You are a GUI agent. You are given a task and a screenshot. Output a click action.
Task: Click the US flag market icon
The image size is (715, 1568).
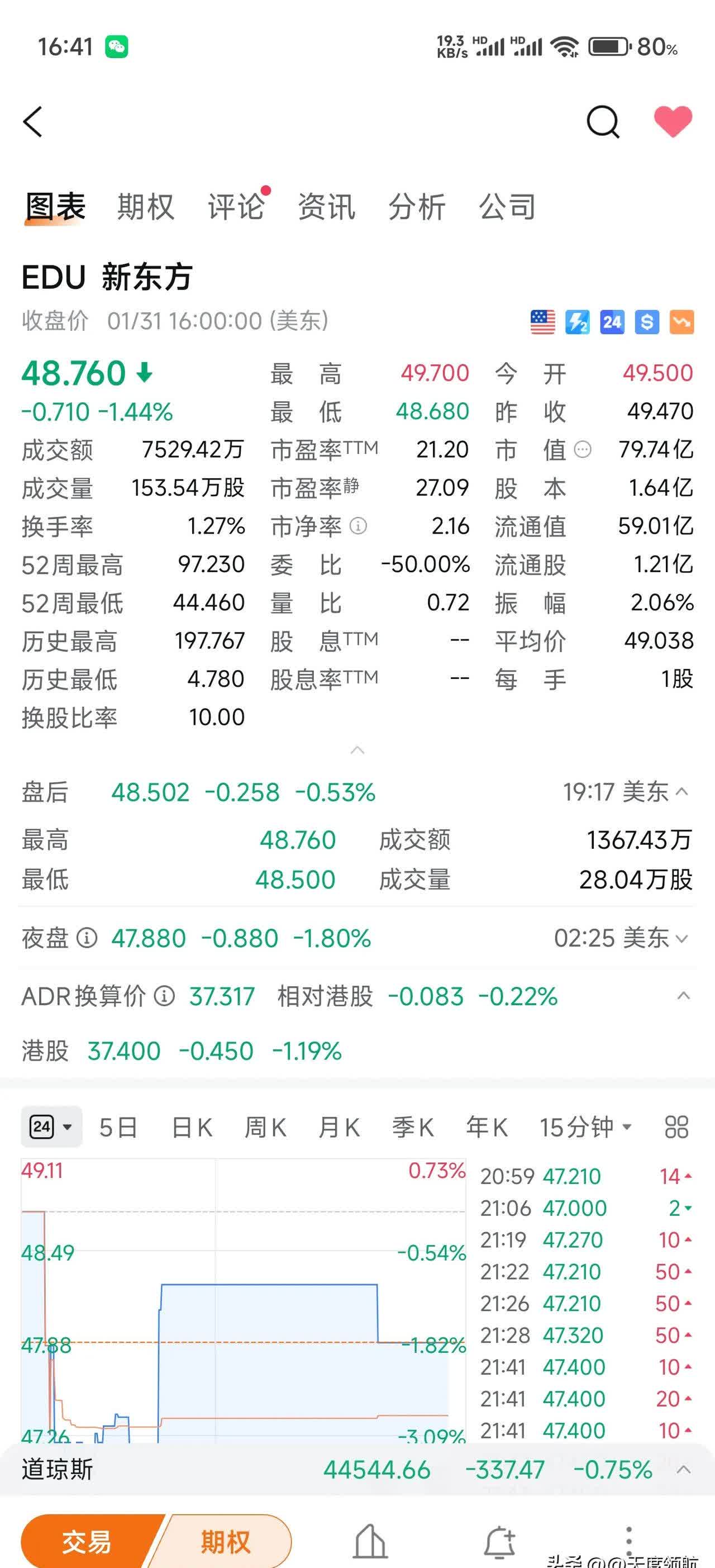pos(542,321)
